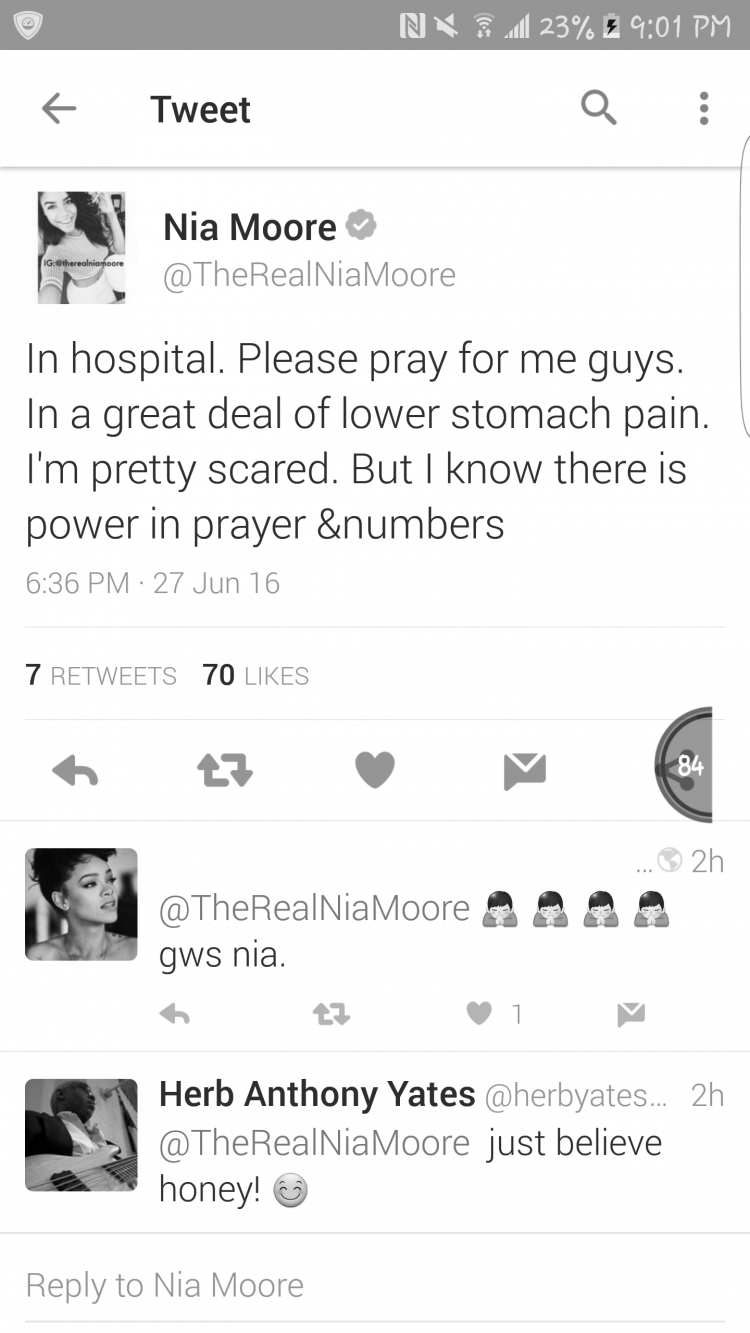The width and height of the screenshot is (750, 1333).
Task: Tap the @TheRealNiaMoore mention in Herb's reply
Action: 314,1142
